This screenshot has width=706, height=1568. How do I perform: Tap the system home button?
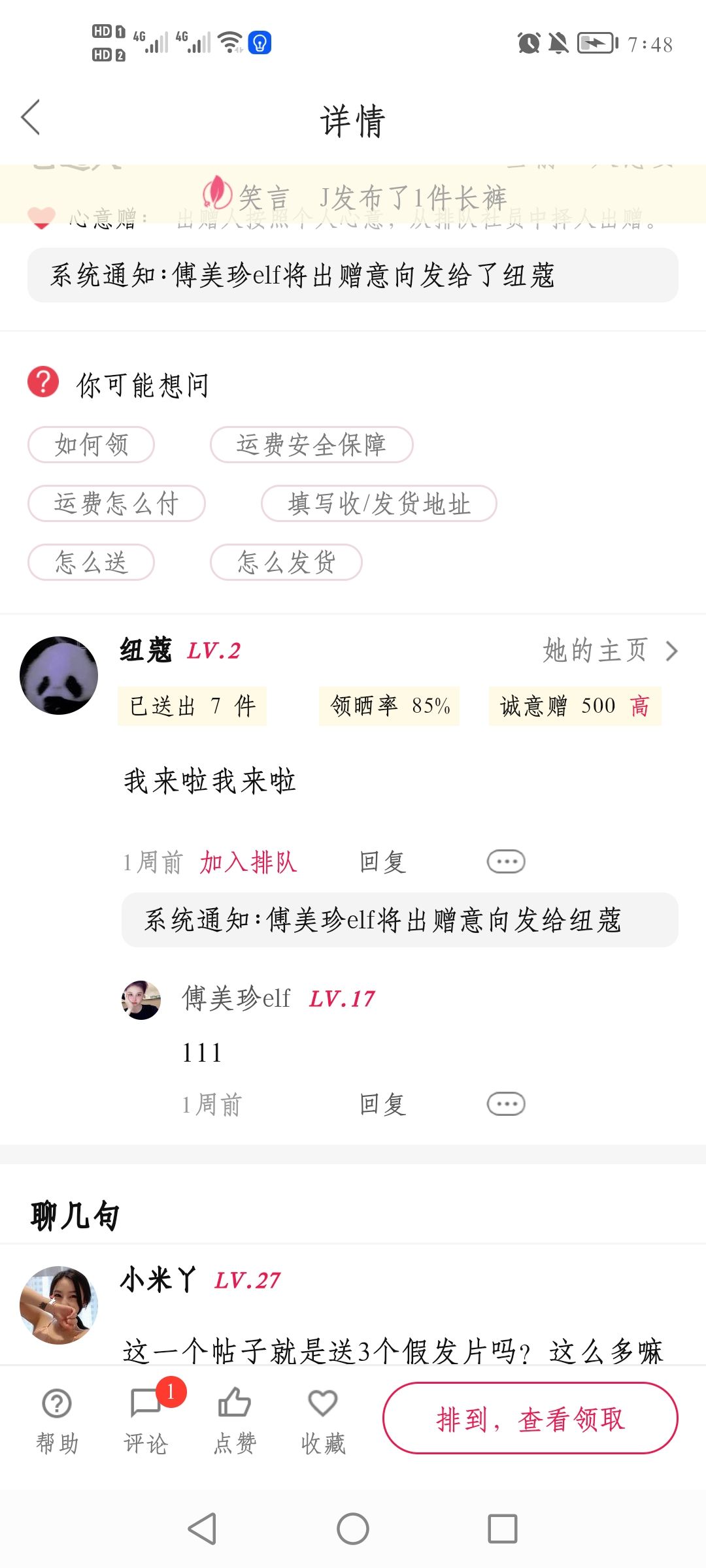pos(353,1529)
